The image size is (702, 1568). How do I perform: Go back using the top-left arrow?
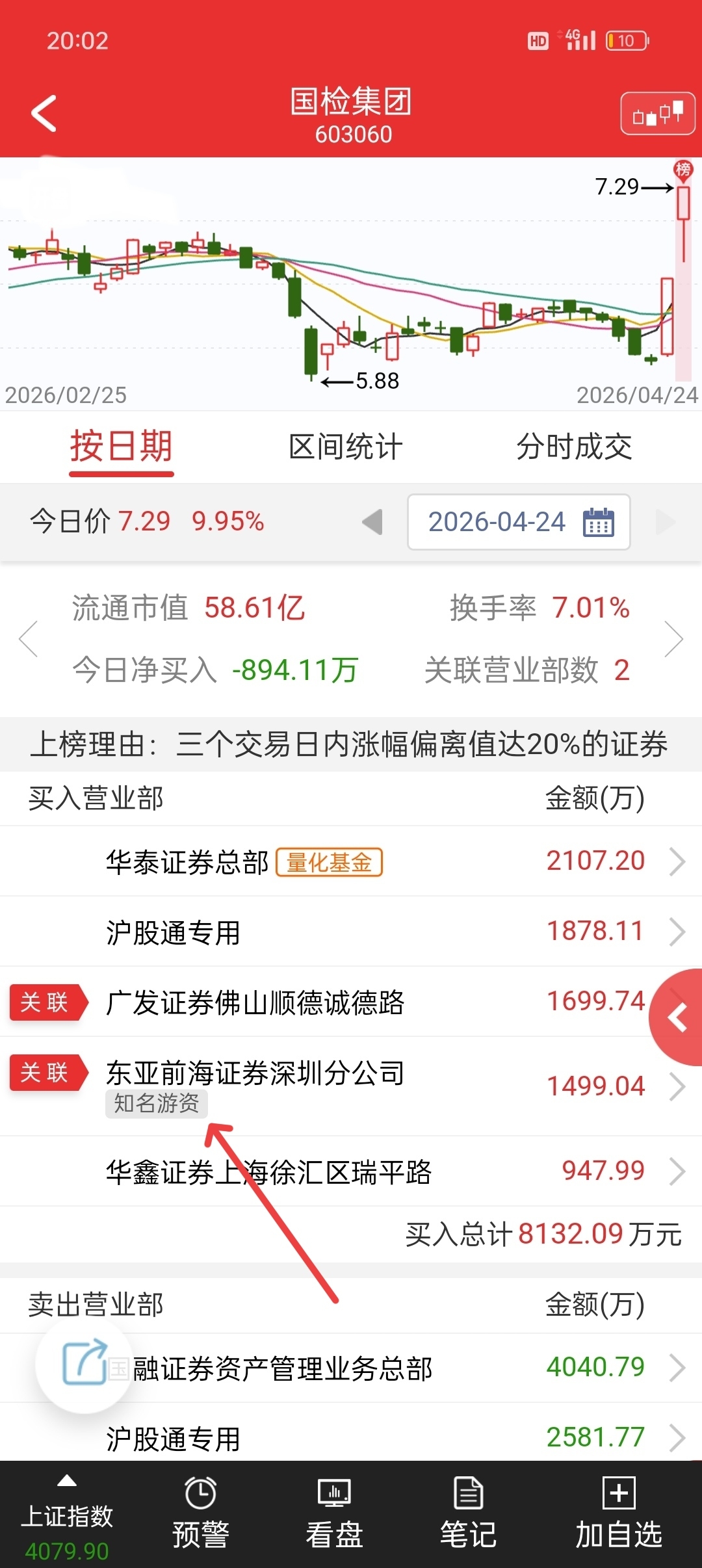point(44,113)
